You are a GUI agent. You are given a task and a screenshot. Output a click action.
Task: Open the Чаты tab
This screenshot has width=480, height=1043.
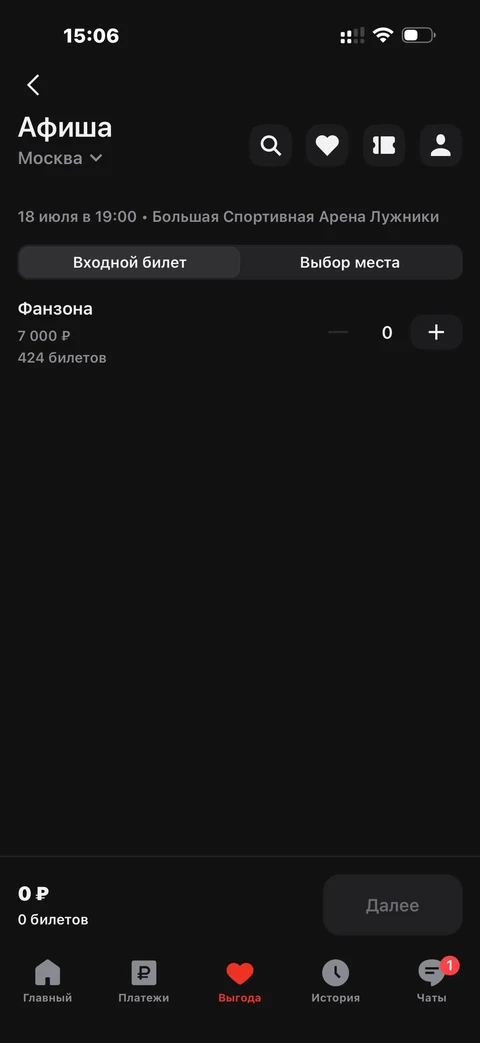432,981
